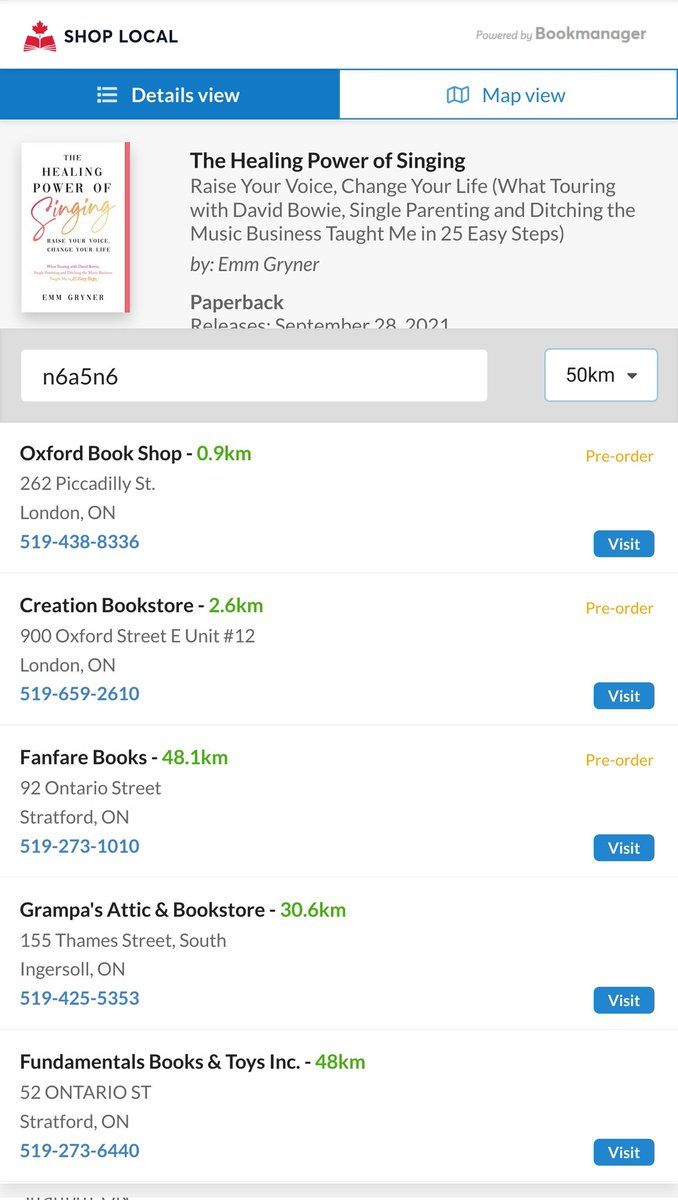Visit the Creation Bookstore page
Viewport: 678px width, 1200px height.
pos(623,696)
